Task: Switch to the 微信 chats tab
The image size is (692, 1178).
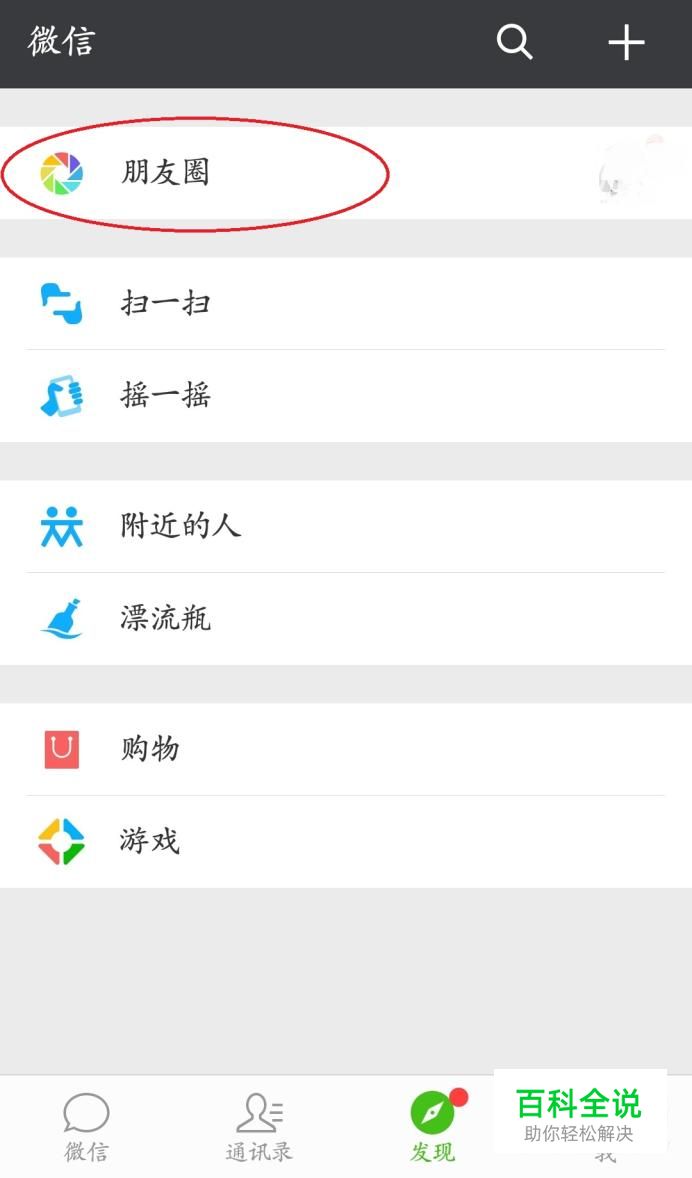Action: coord(86,1127)
